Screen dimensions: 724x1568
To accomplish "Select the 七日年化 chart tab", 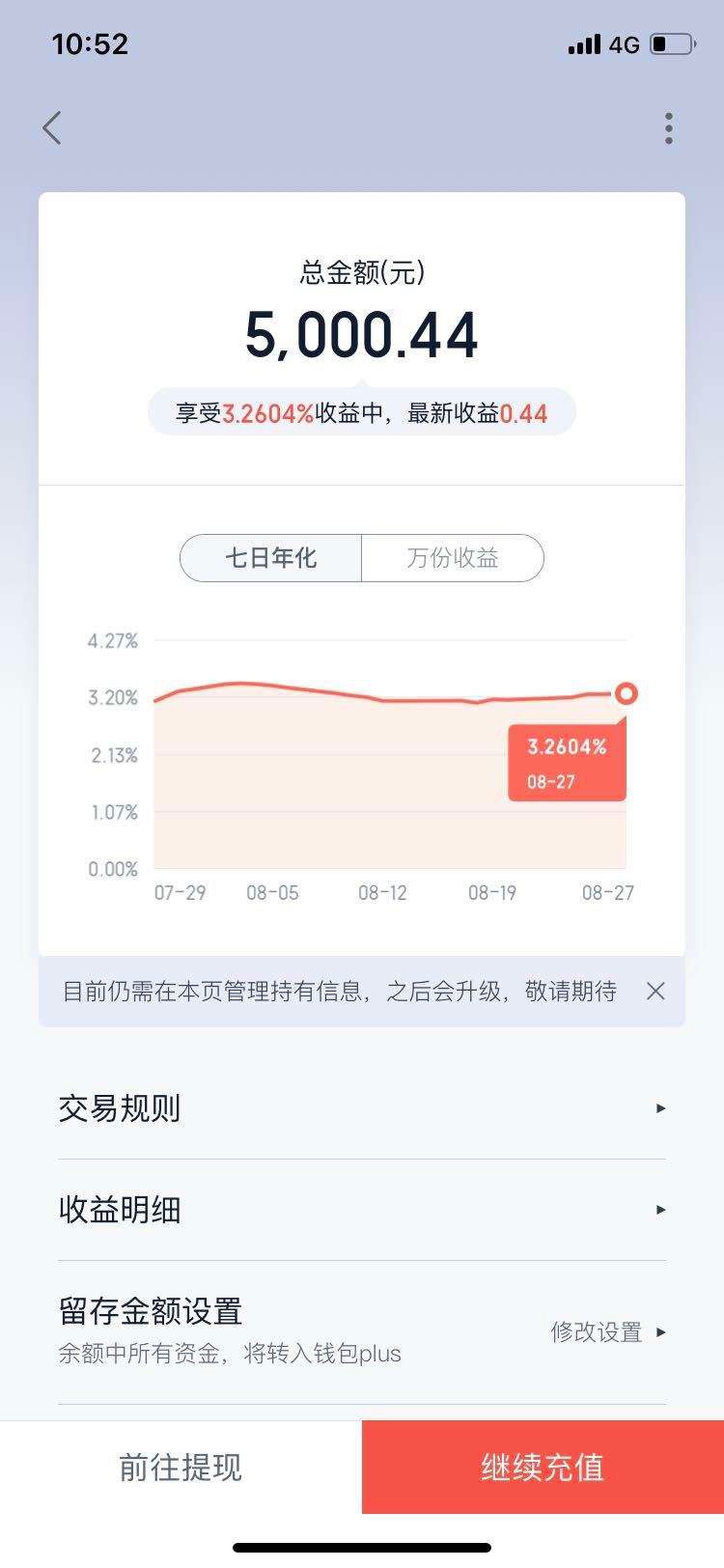I will 271,558.
